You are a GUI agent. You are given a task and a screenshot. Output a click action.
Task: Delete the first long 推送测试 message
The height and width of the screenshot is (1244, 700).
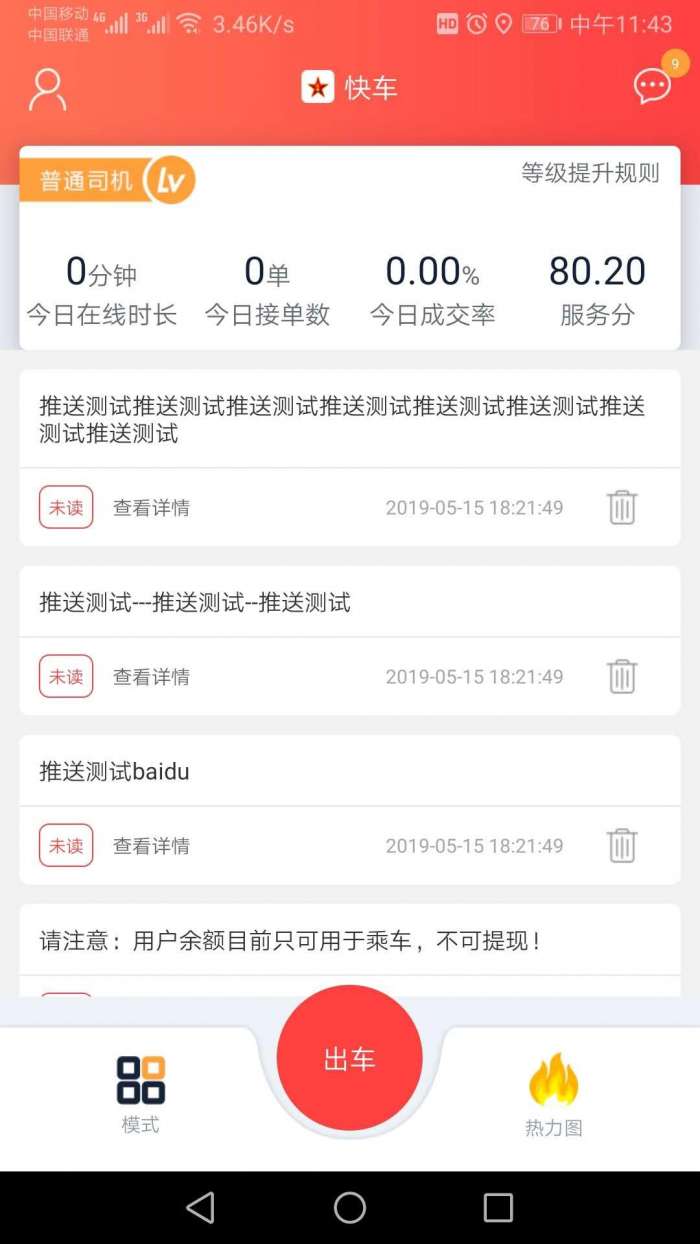622,508
